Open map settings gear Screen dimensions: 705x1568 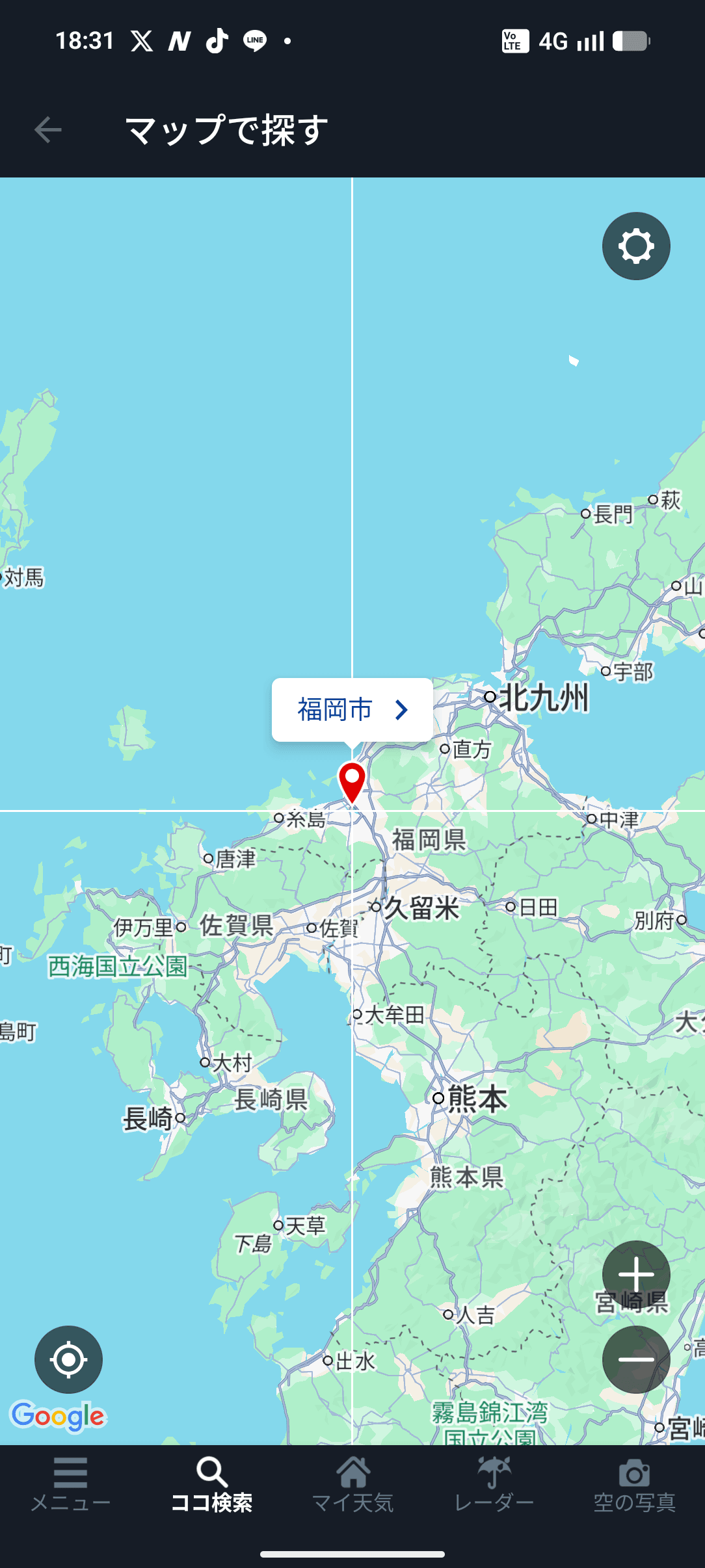[x=635, y=246]
